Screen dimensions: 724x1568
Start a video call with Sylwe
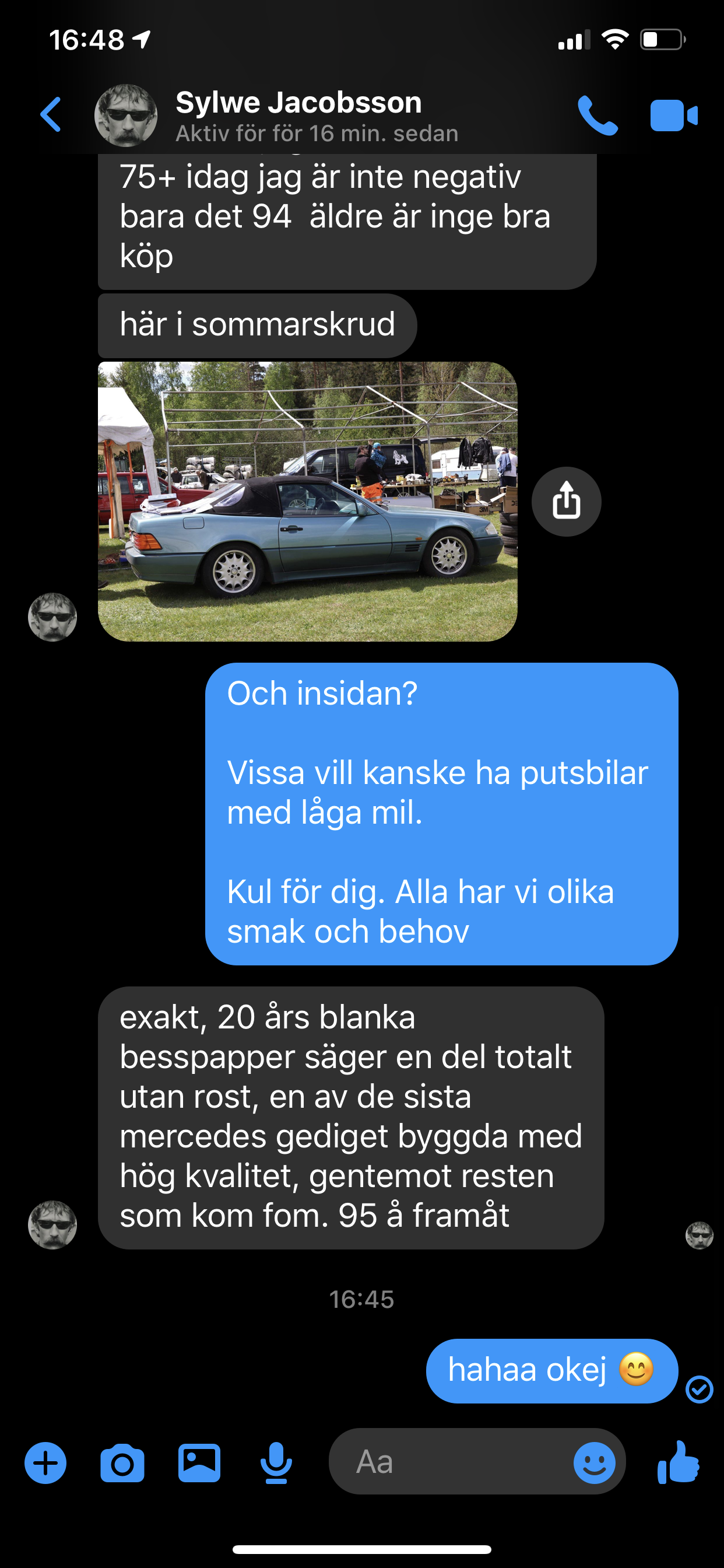click(673, 115)
